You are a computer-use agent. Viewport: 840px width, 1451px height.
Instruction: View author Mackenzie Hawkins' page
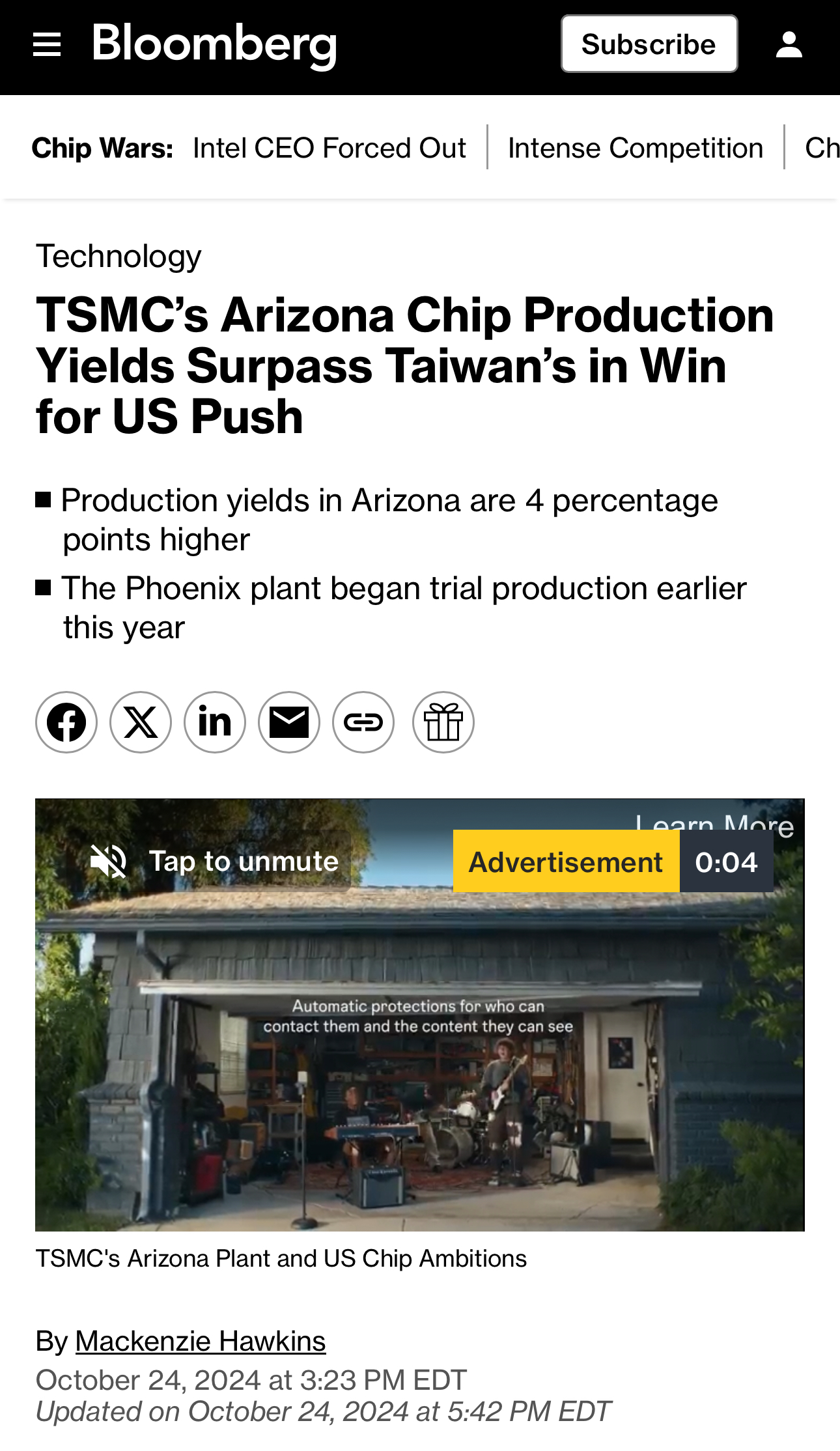coord(201,1342)
